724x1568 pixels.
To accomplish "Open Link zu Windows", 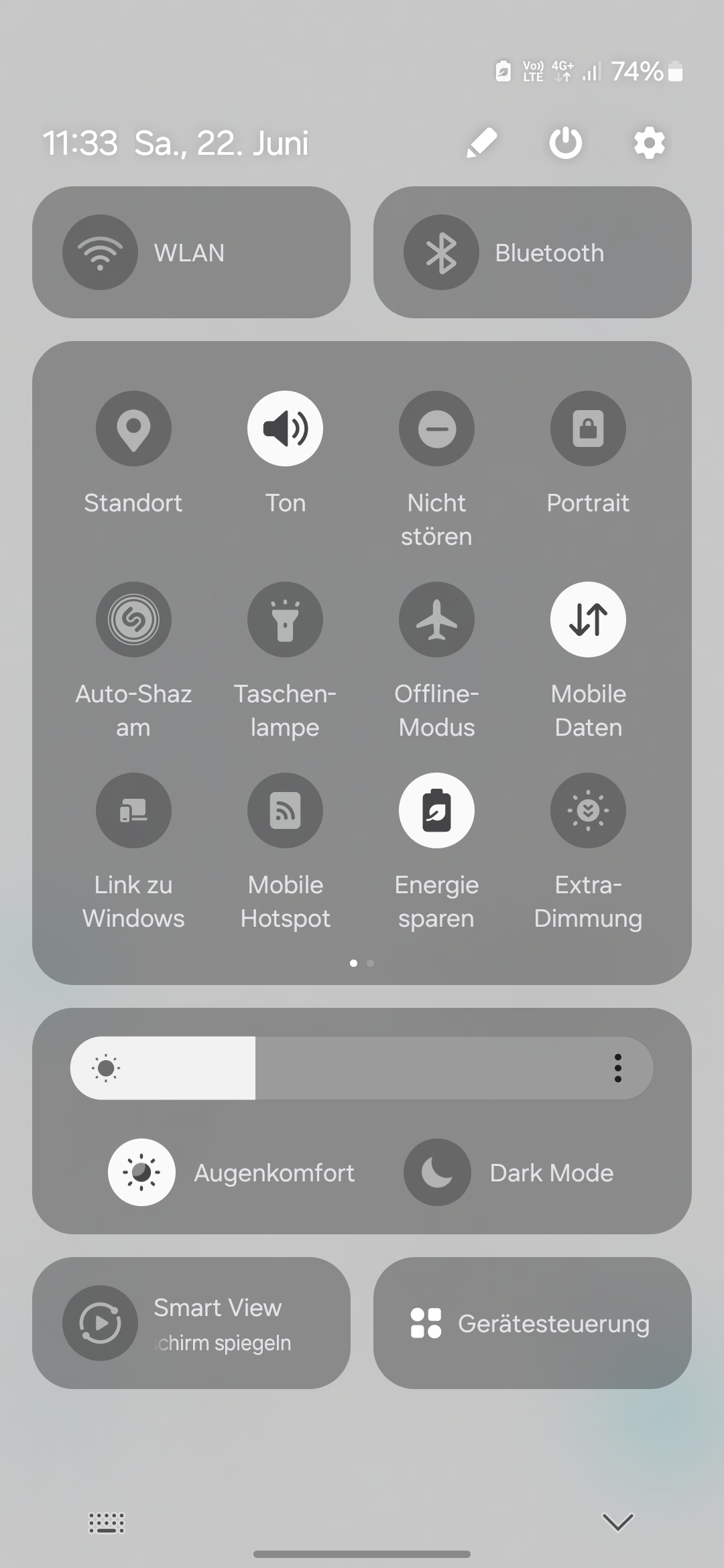I will point(133,810).
